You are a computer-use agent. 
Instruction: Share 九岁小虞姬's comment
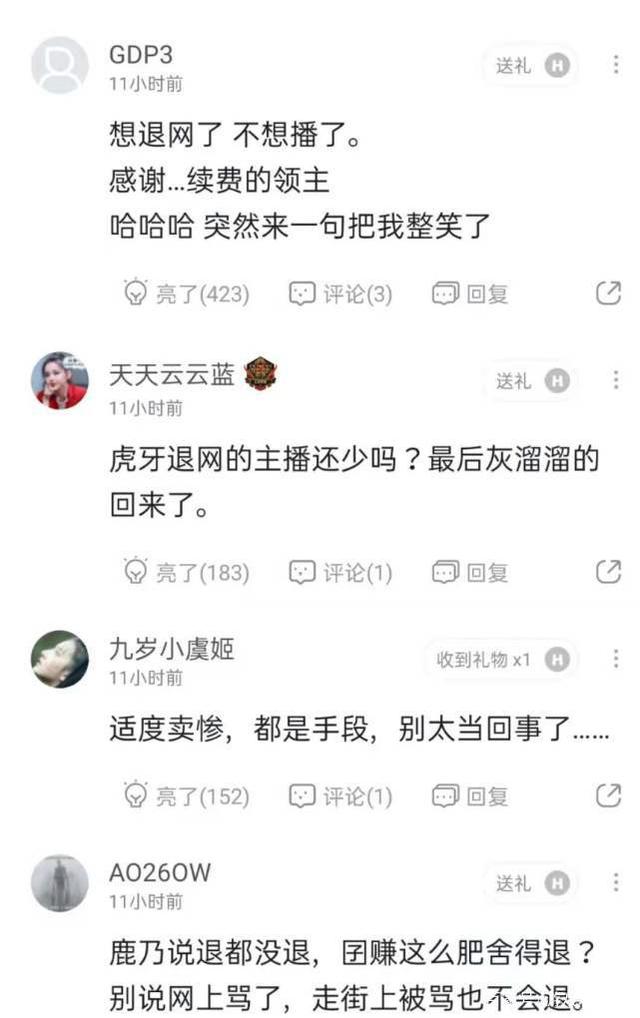(608, 796)
